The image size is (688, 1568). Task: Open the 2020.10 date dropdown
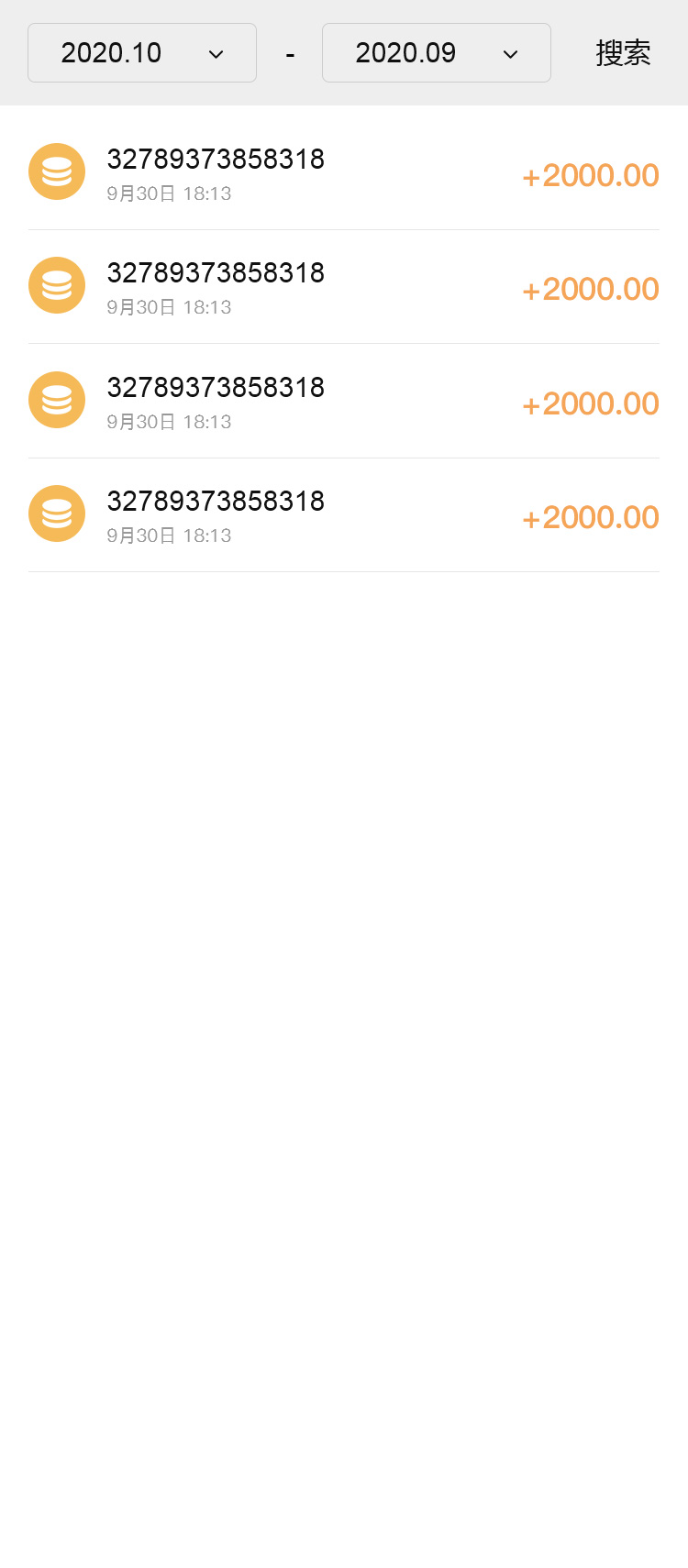tap(142, 53)
